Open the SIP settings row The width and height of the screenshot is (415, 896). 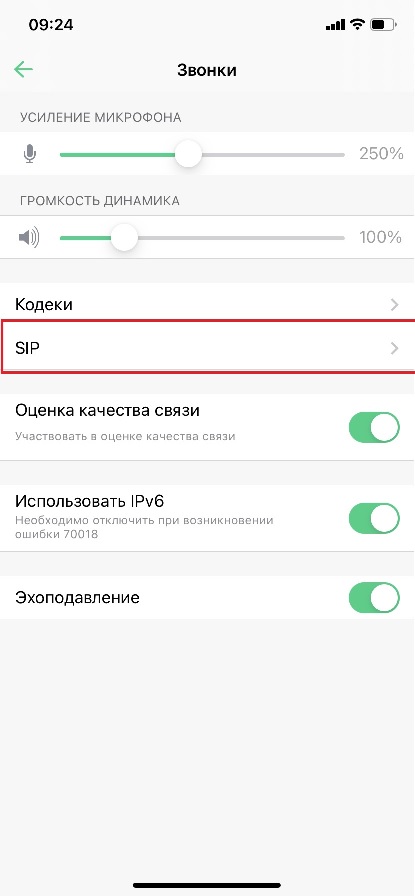point(208,347)
